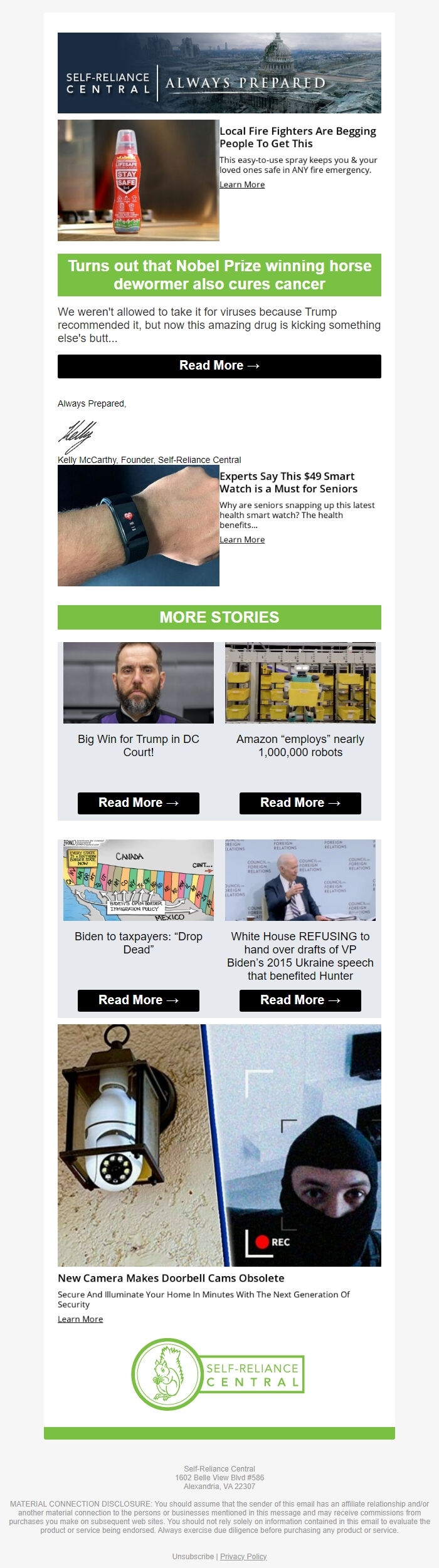Image resolution: width=439 pixels, height=1568 pixels.
Task: Open the smart watch wrist image
Action: click(138, 526)
